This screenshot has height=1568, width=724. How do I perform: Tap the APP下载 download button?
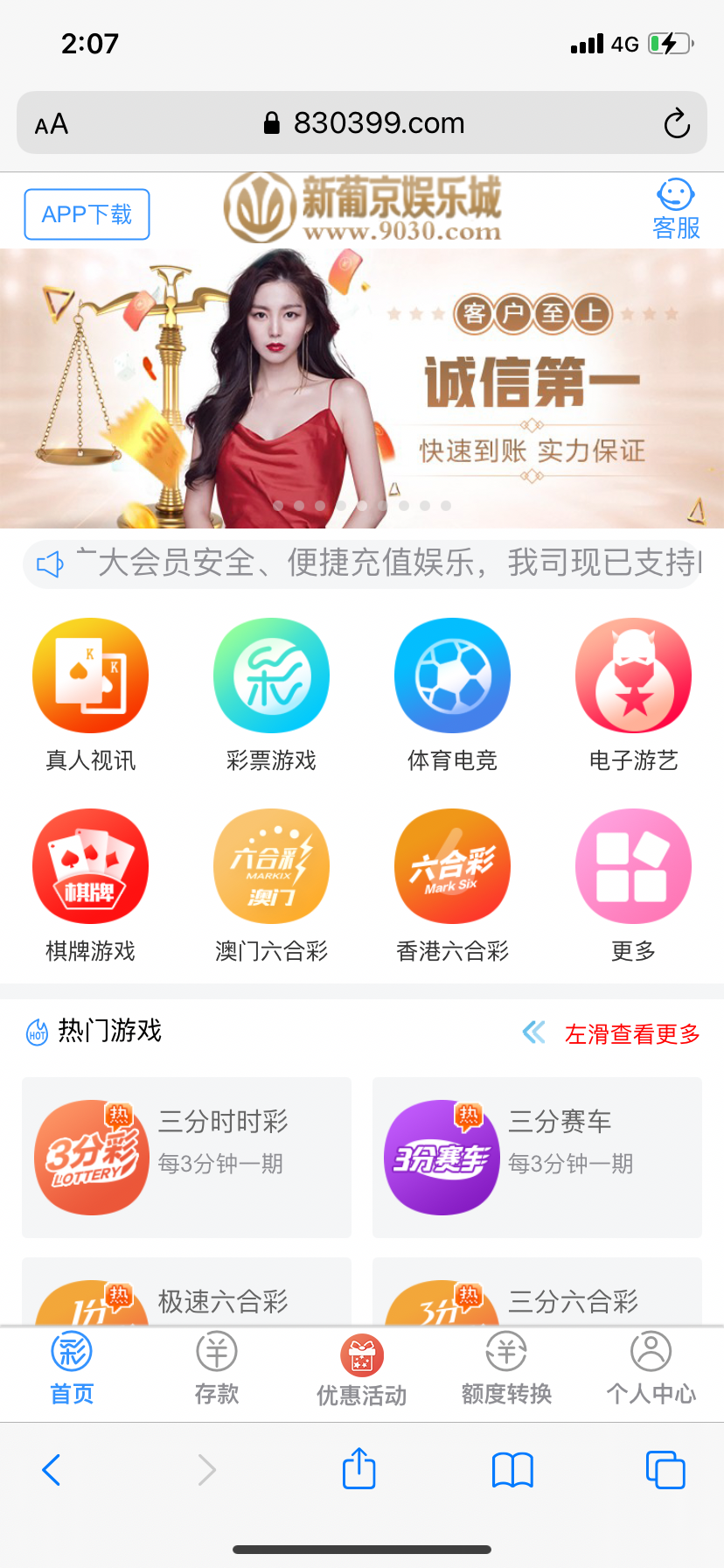tap(87, 213)
